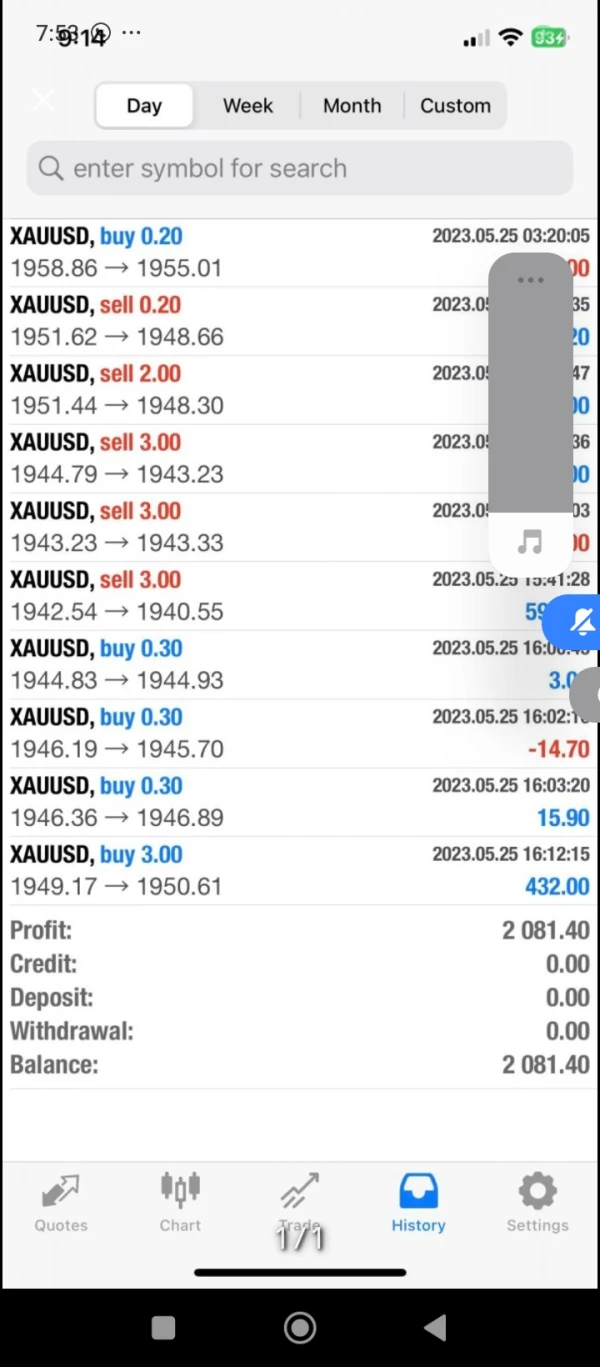The height and width of the screenshot is (1367, 600).
Task: Close the screen with the X icon
Action: coord(43,100)
